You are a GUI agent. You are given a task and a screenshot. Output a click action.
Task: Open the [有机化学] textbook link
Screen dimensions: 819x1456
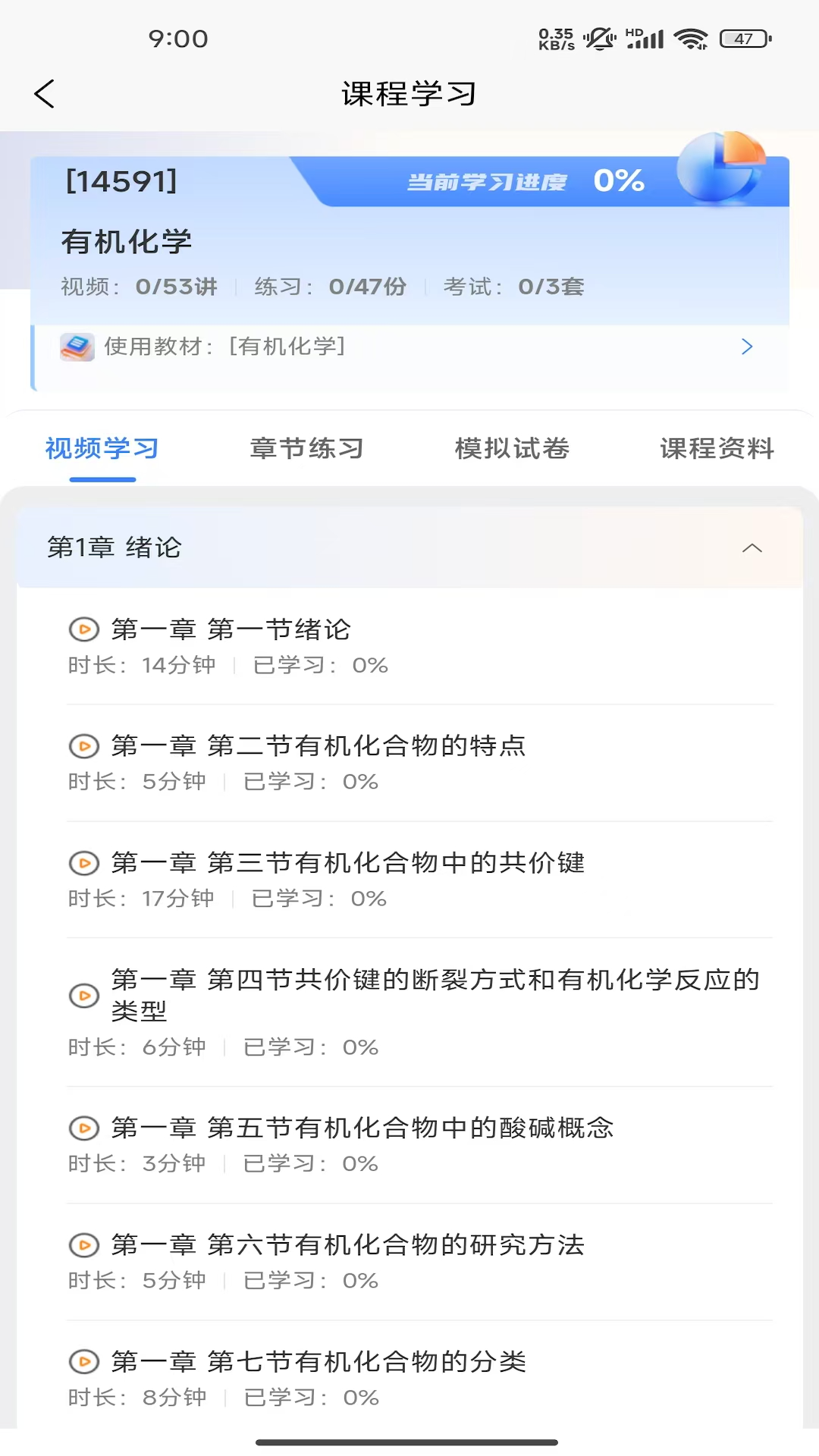287,347
